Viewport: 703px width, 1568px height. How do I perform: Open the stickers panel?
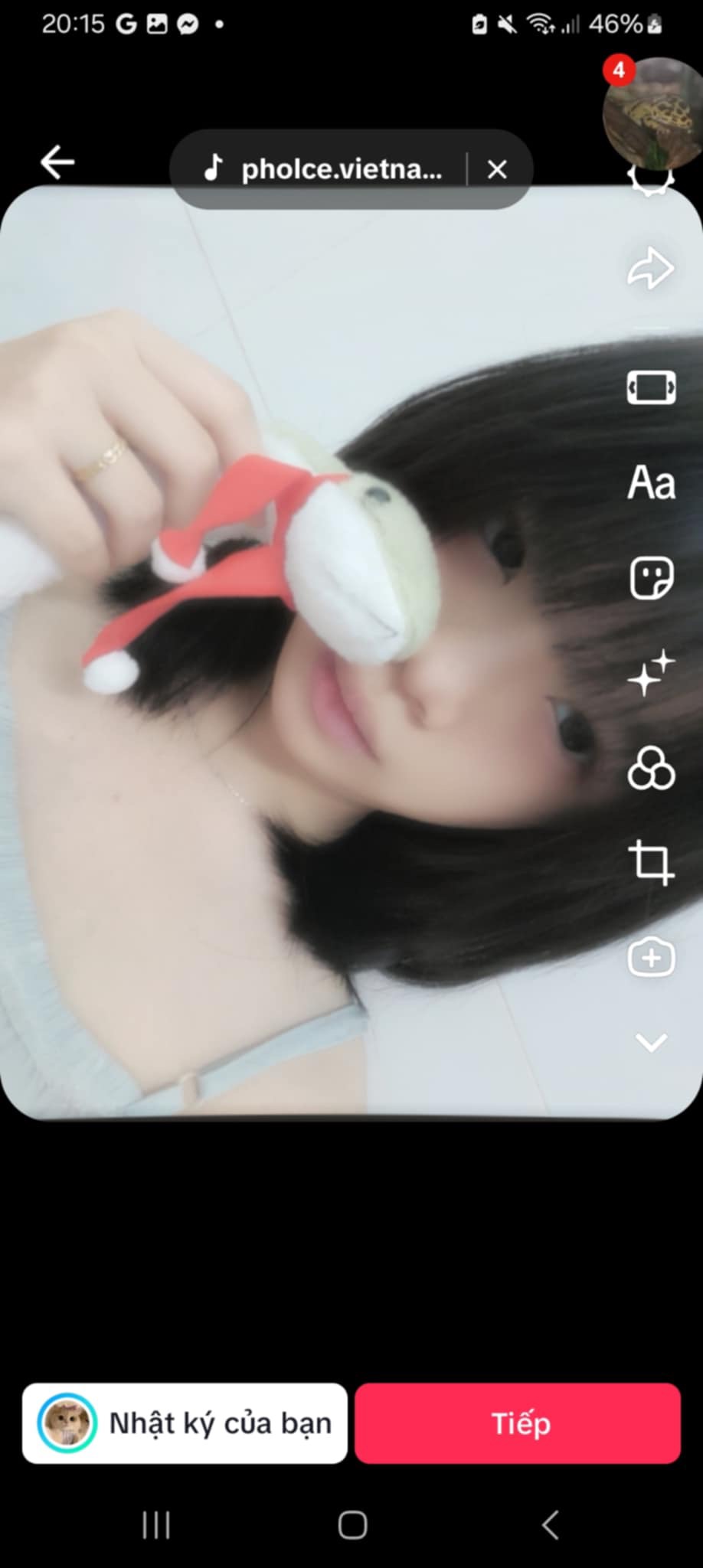tap(651, 578)
